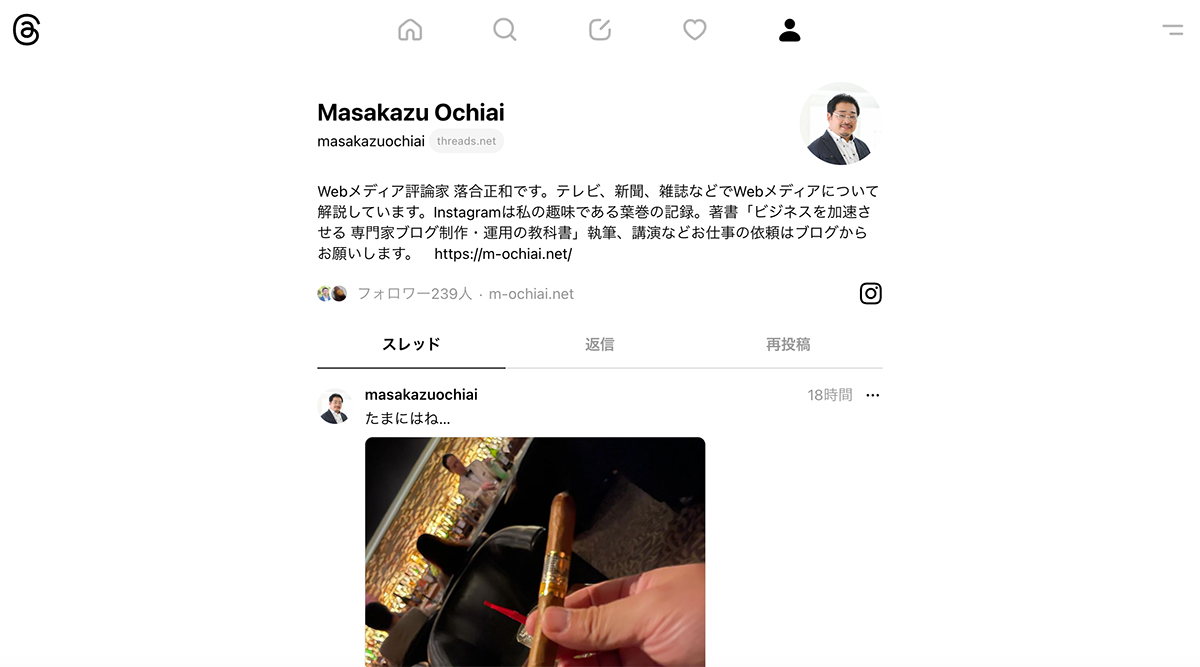Tap the threads.net badge

pos(466,141)
